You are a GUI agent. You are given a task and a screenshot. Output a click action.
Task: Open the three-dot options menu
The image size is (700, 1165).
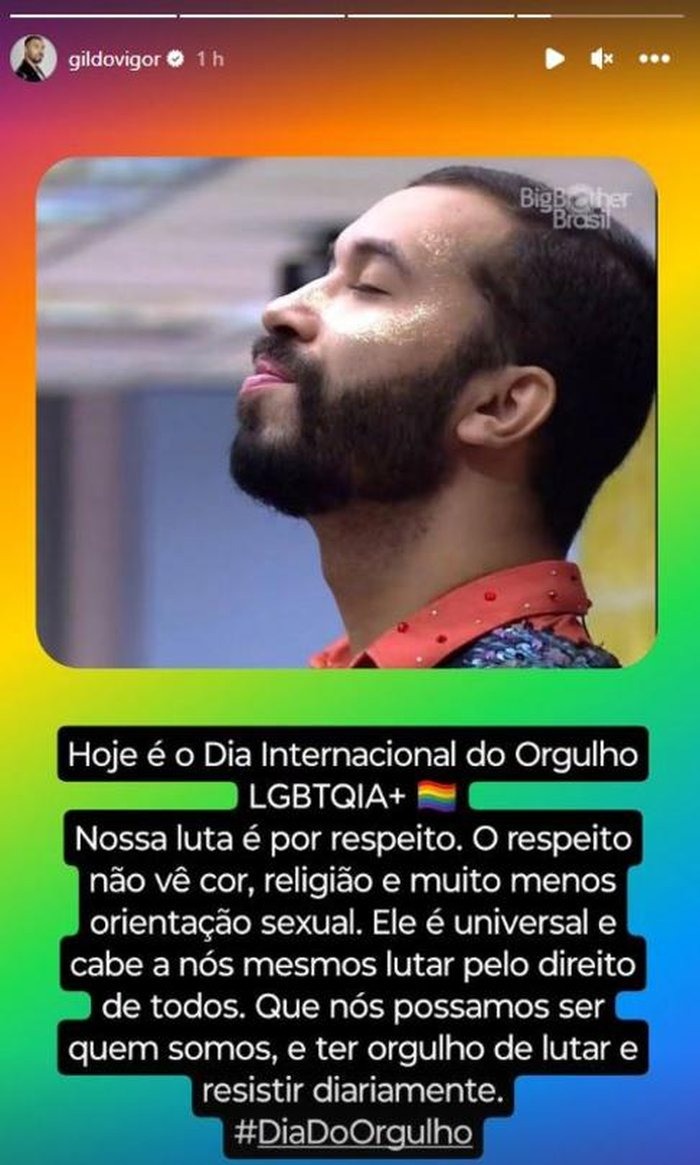click(x=654, y=59)
